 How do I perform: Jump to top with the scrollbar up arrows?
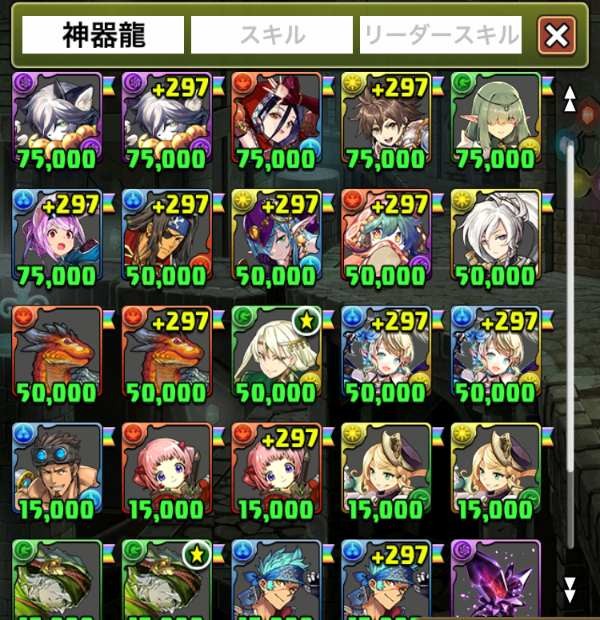click(570, 98)
